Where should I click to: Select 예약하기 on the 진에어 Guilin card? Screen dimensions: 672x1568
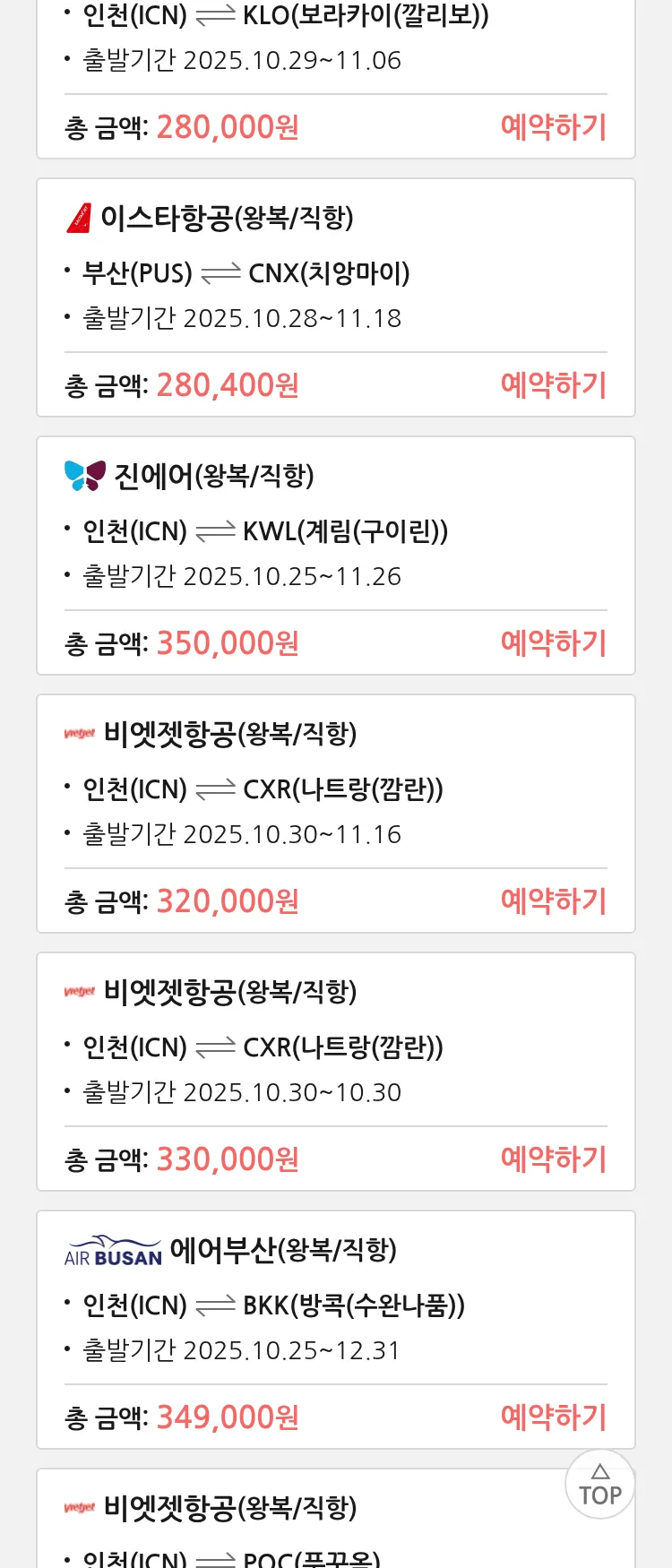pyautogui.click(x=553, y=643)
